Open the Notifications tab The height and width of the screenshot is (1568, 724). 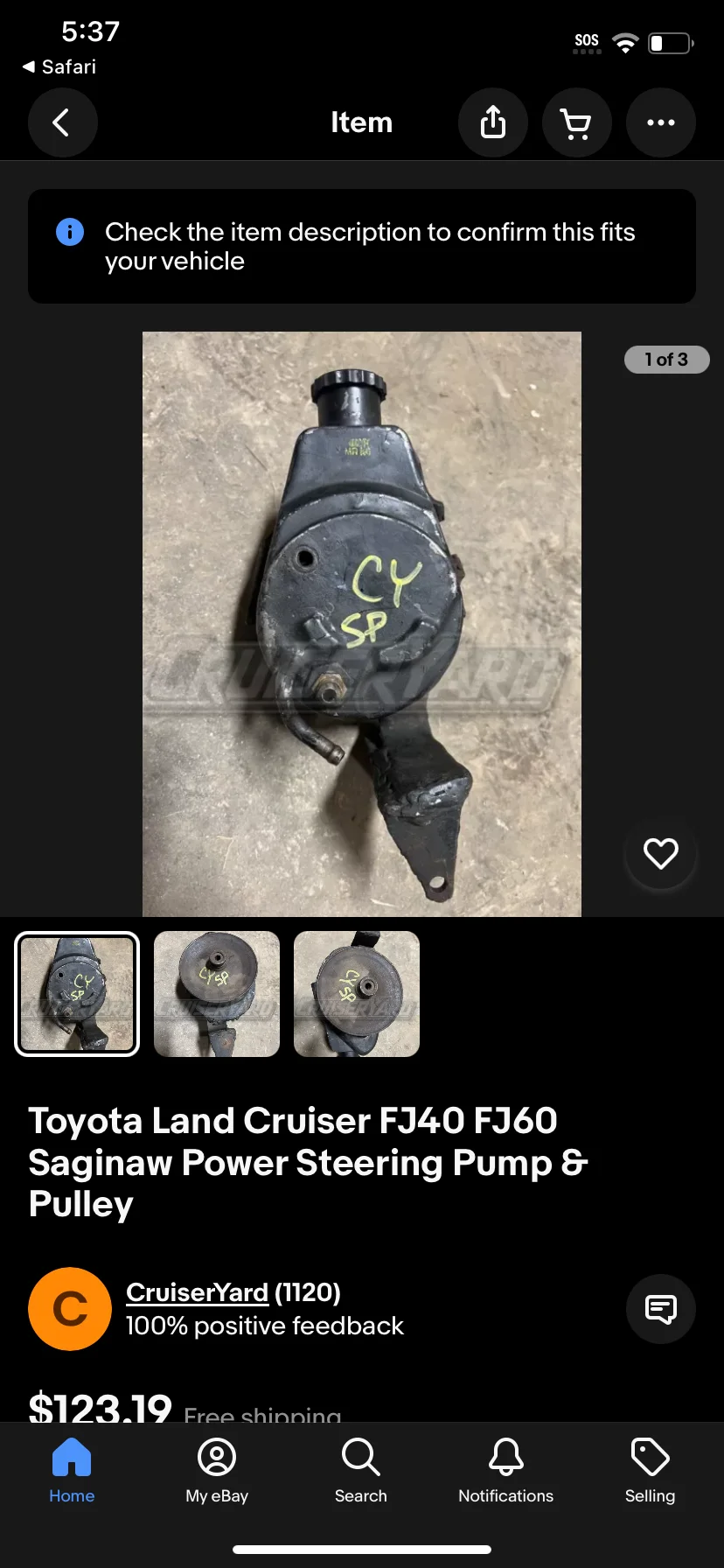click(x=505, y=1472)
